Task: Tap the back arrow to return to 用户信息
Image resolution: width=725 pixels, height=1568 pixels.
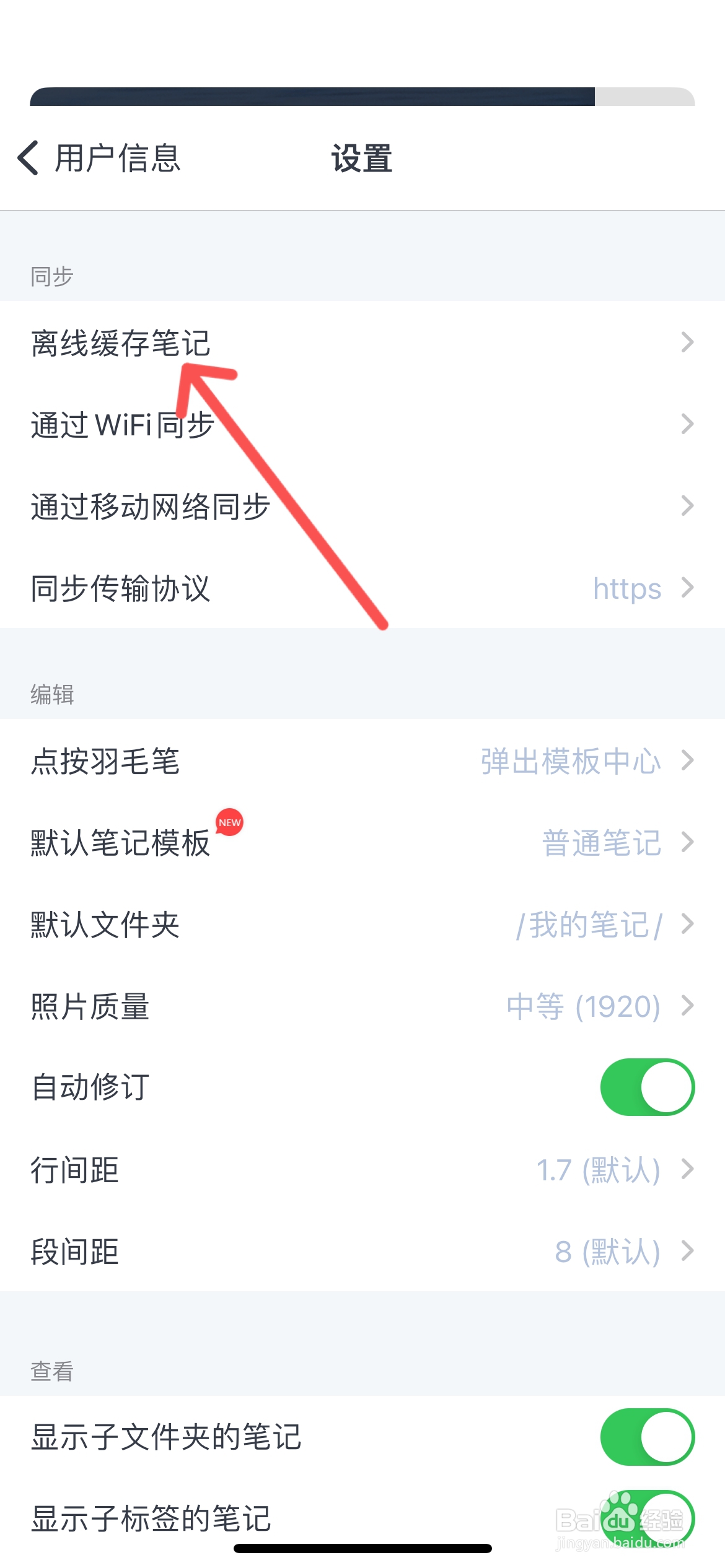Action: [29, 160]
